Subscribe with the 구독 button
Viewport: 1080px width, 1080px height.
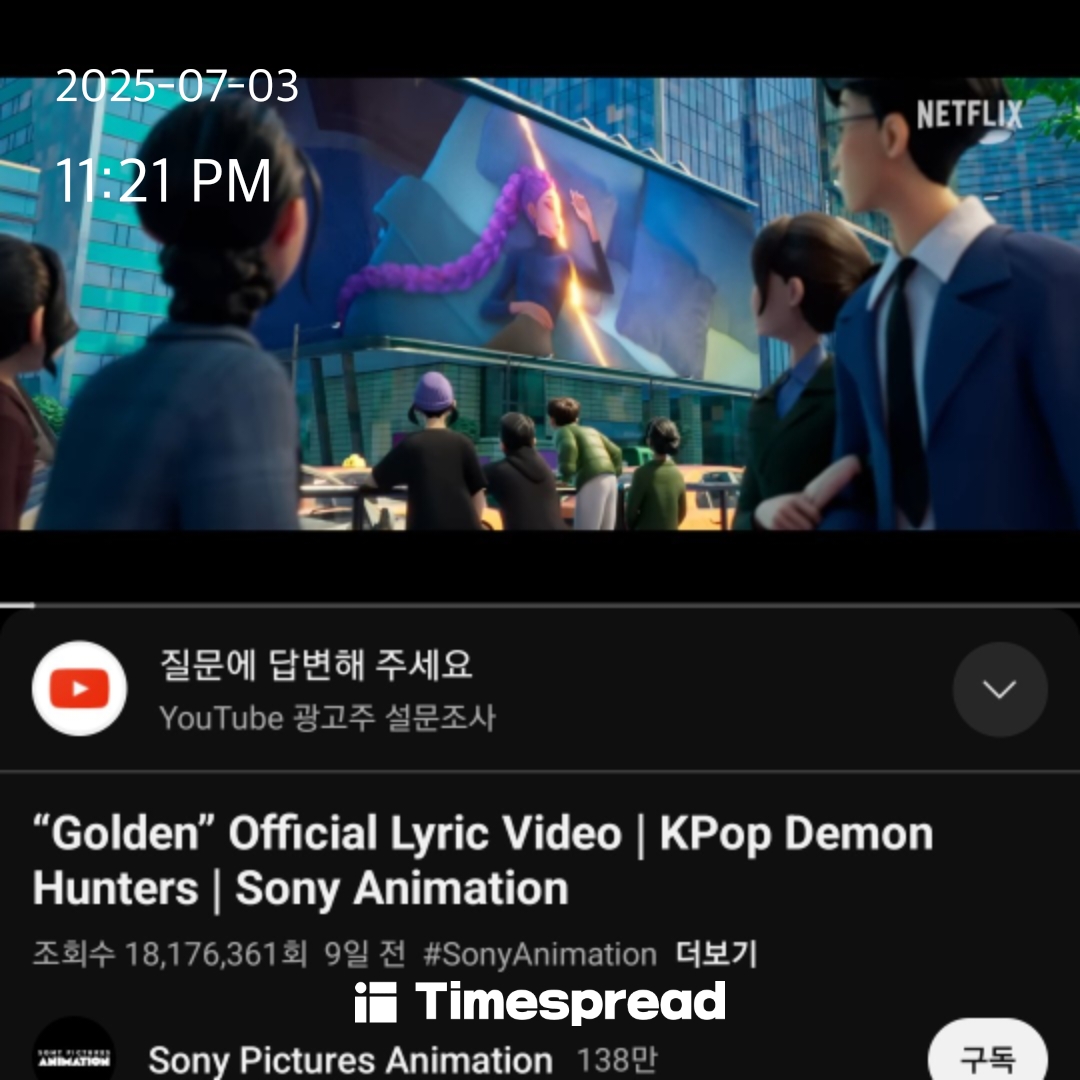pyautogui.click(x=987, y=1056)
